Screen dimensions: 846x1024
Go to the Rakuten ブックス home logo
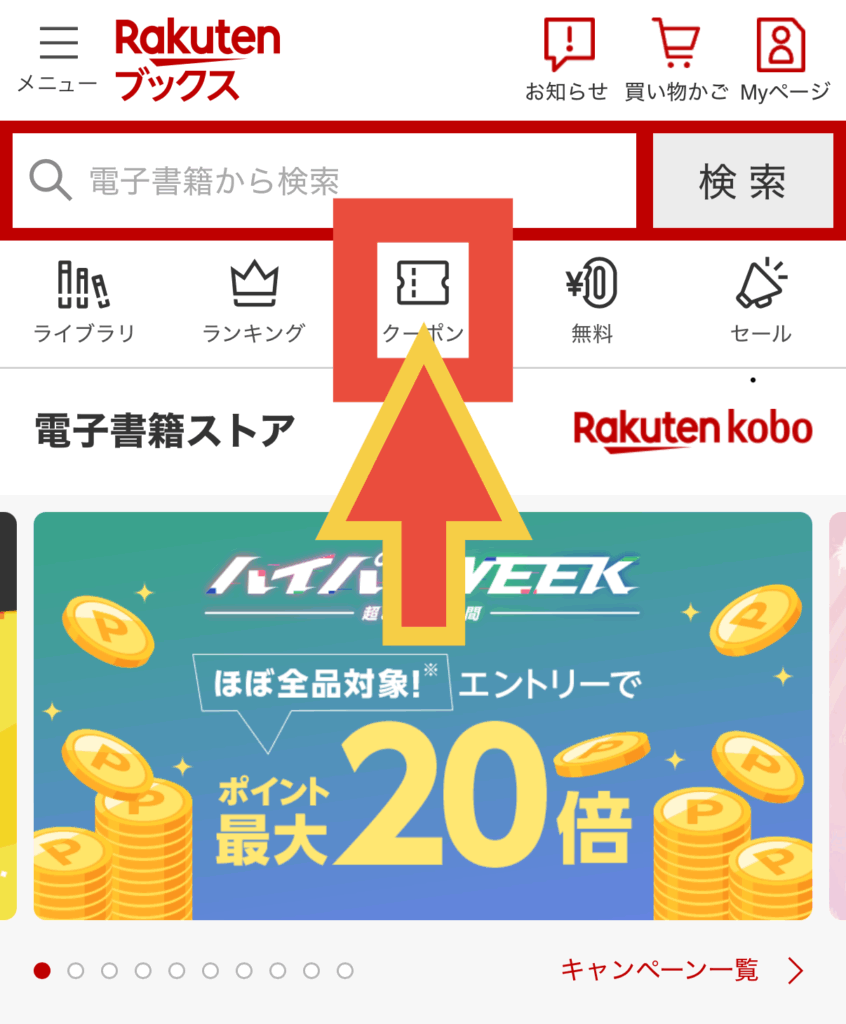tap(196, 60)
